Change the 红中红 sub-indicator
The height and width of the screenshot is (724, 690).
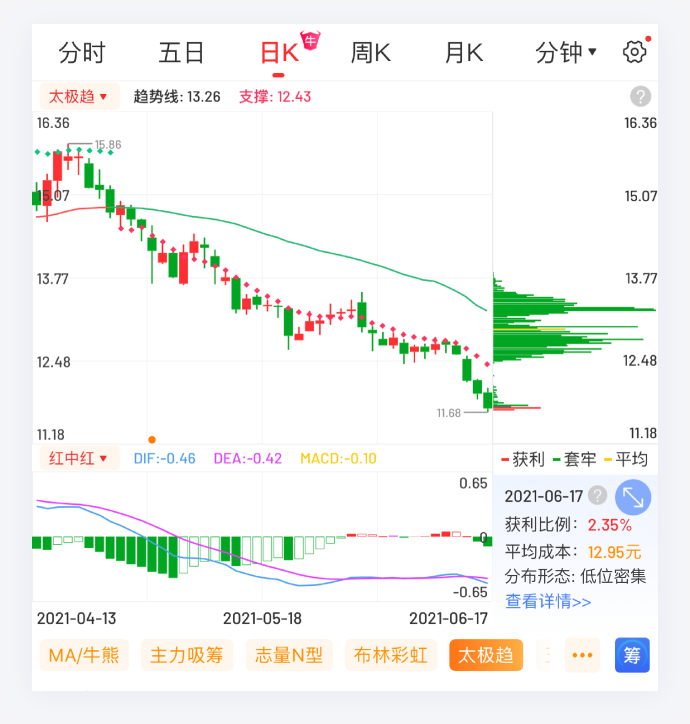coord(78,459)
